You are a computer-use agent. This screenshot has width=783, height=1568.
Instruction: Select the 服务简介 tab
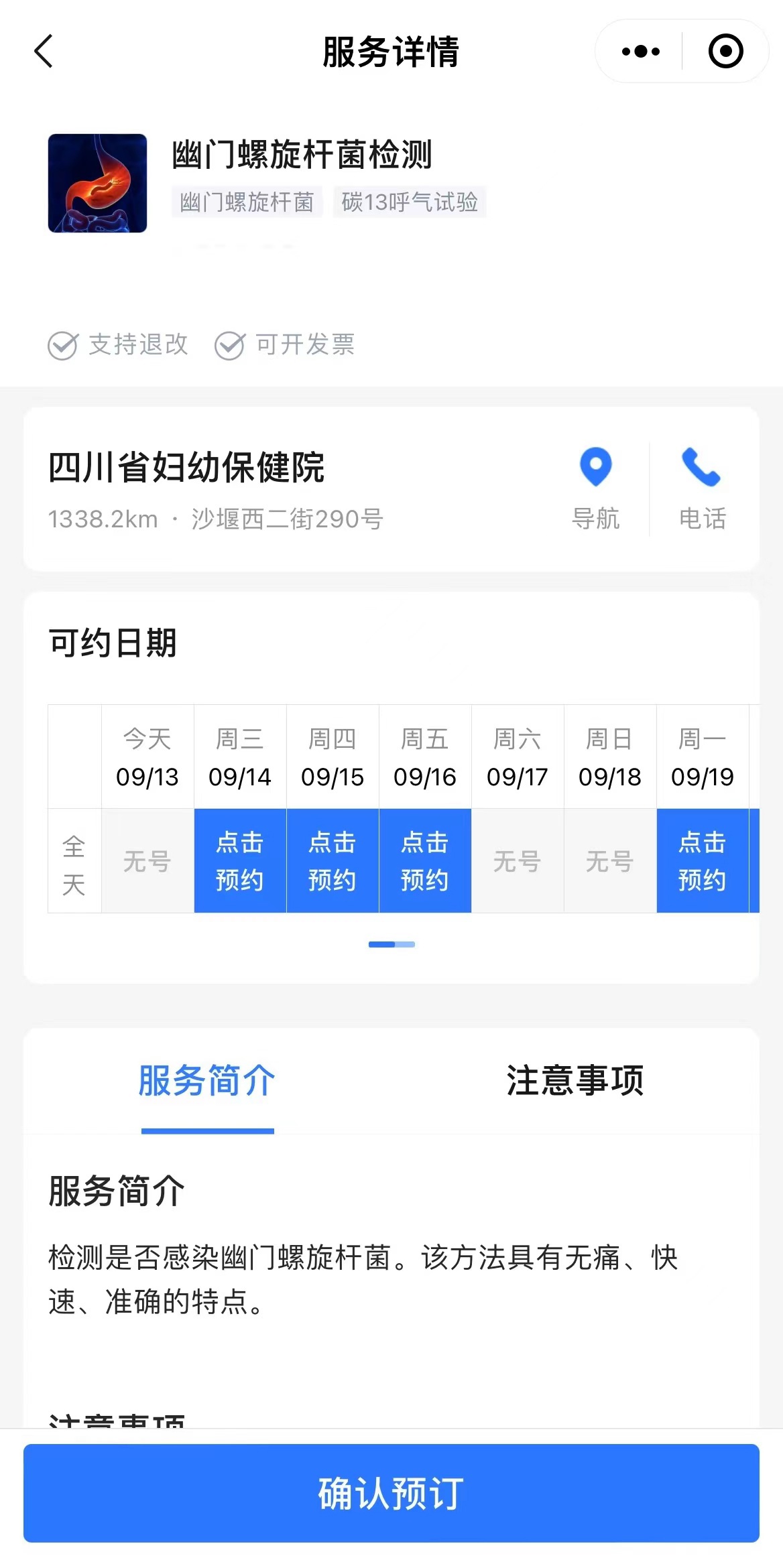click(207, 1080)
